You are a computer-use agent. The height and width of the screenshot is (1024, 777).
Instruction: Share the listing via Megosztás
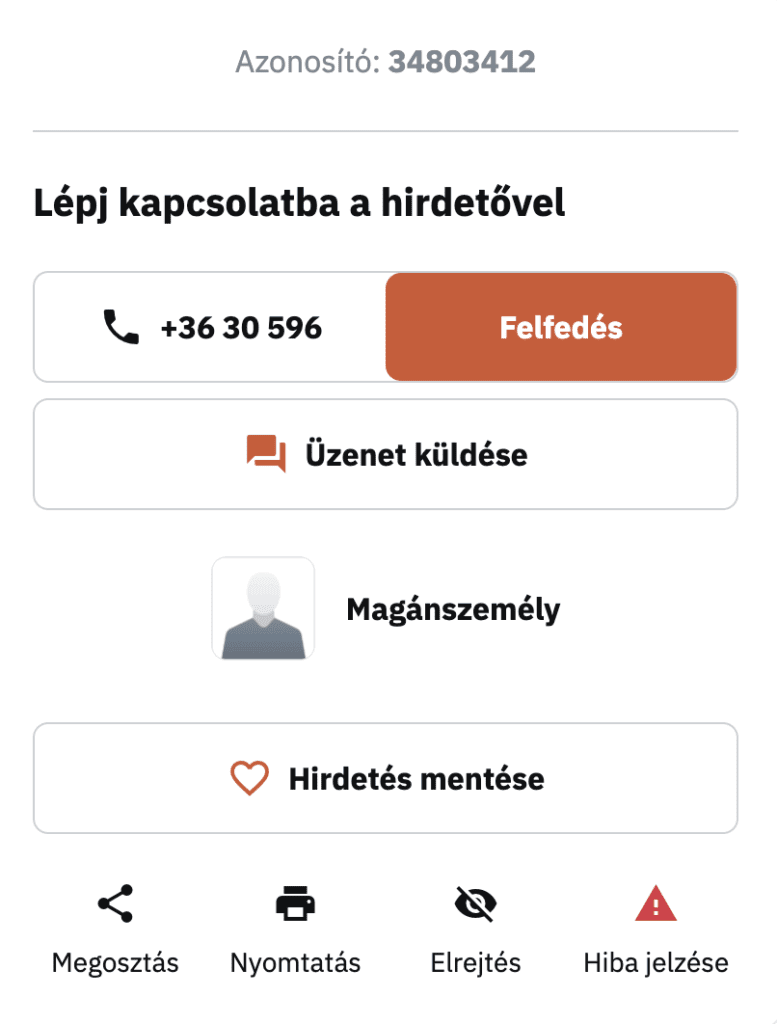(115, 929)
